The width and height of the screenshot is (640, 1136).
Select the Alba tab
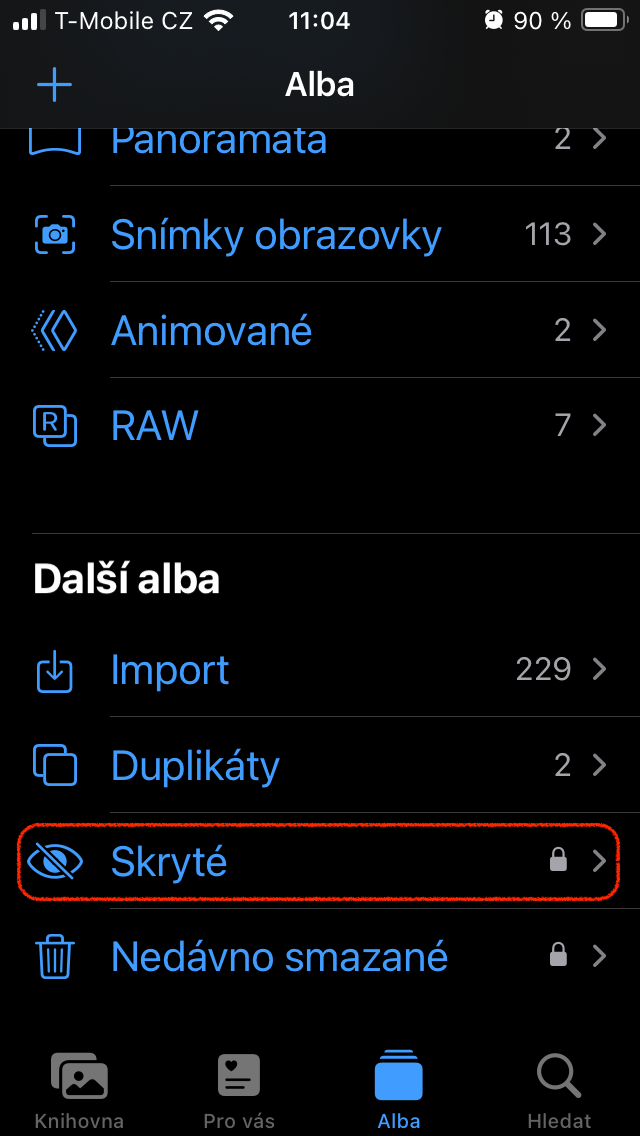(399, 1090)
